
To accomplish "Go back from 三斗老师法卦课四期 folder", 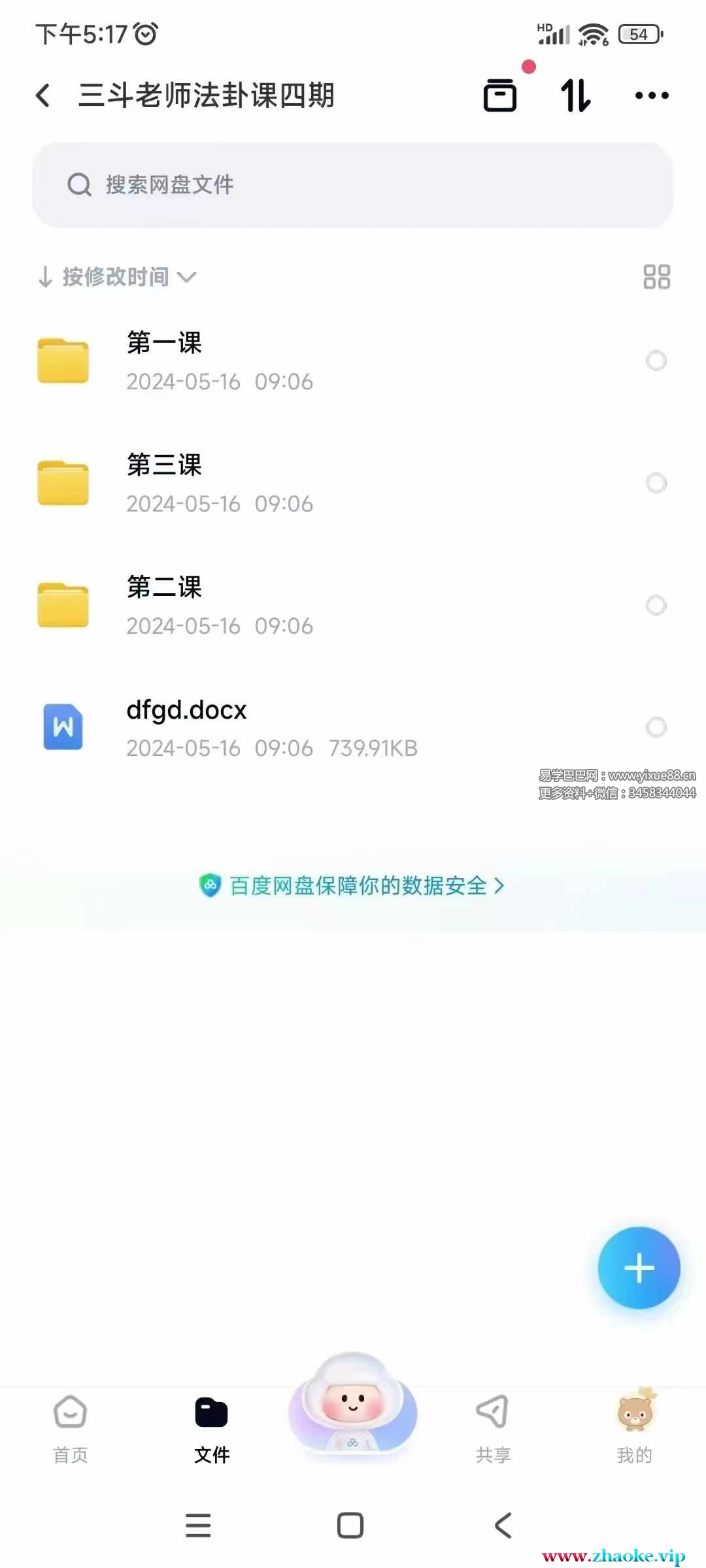I will 43,95.
